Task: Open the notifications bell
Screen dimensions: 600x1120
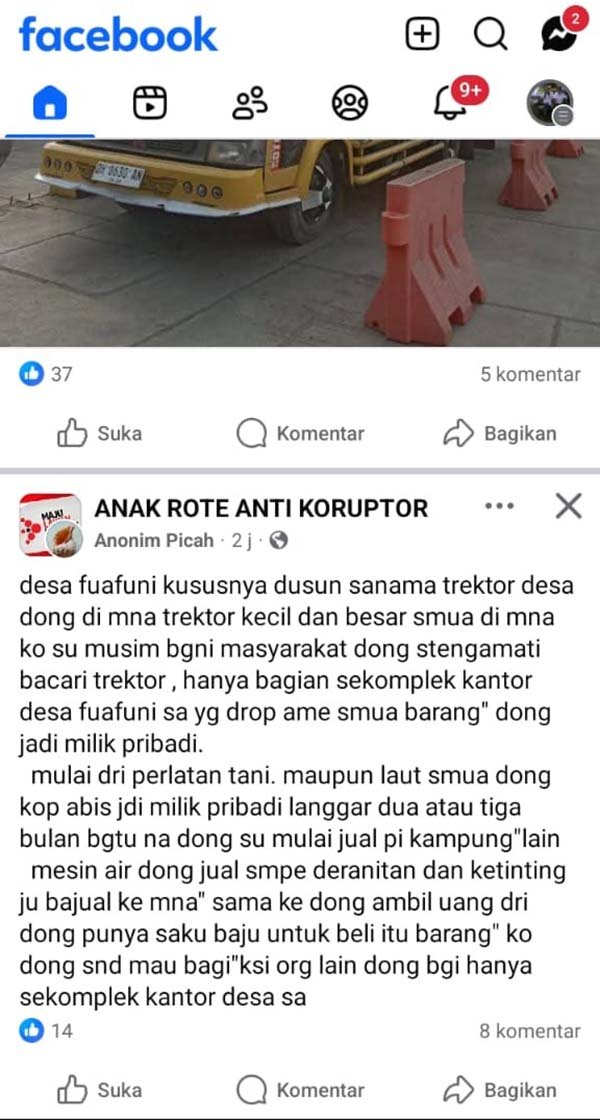Action: 450,102
